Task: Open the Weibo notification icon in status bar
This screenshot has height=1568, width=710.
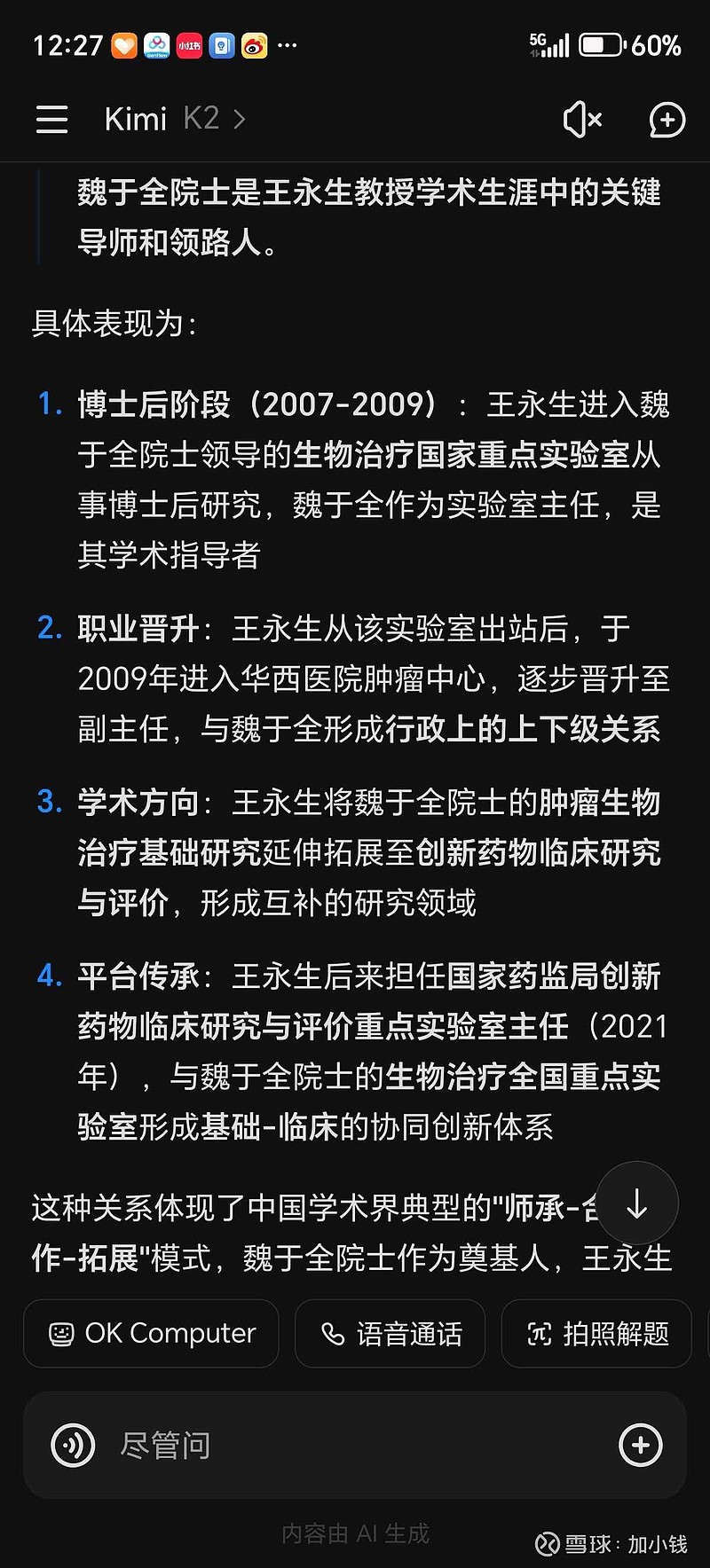Action: click(x=253, y=45)
